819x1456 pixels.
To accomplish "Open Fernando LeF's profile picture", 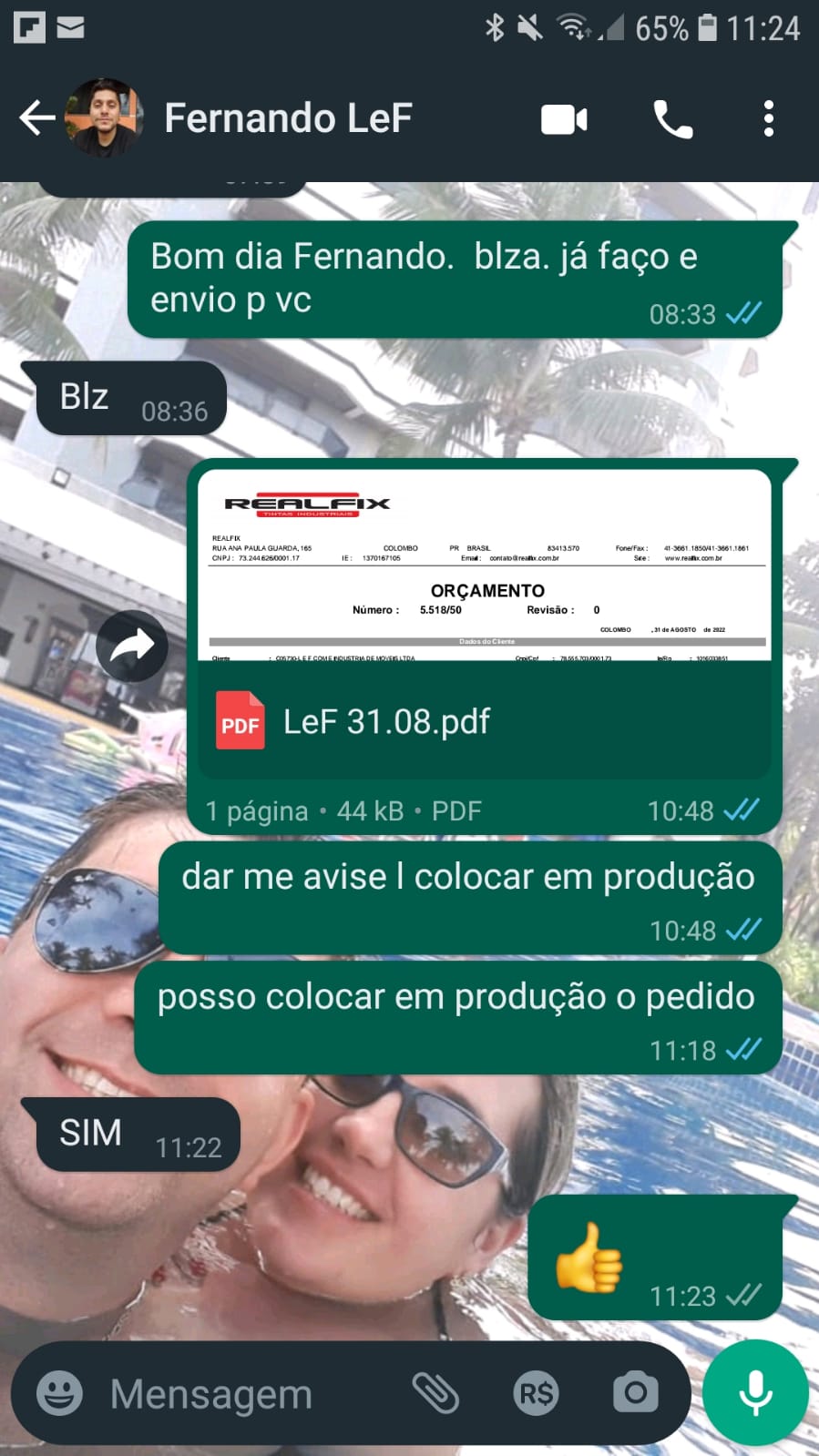I will coord(105,118).
